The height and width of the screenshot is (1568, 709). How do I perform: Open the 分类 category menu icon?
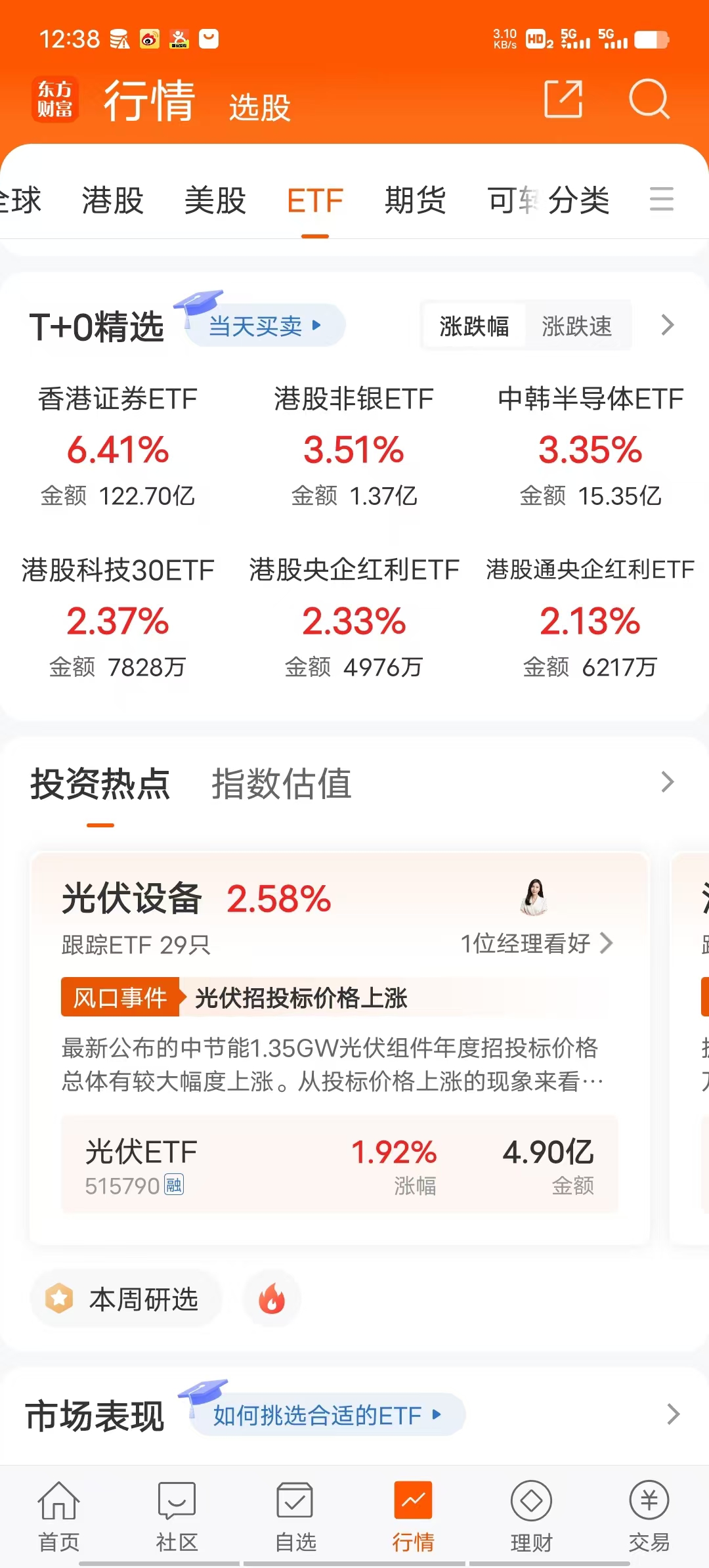pos(661,199)
